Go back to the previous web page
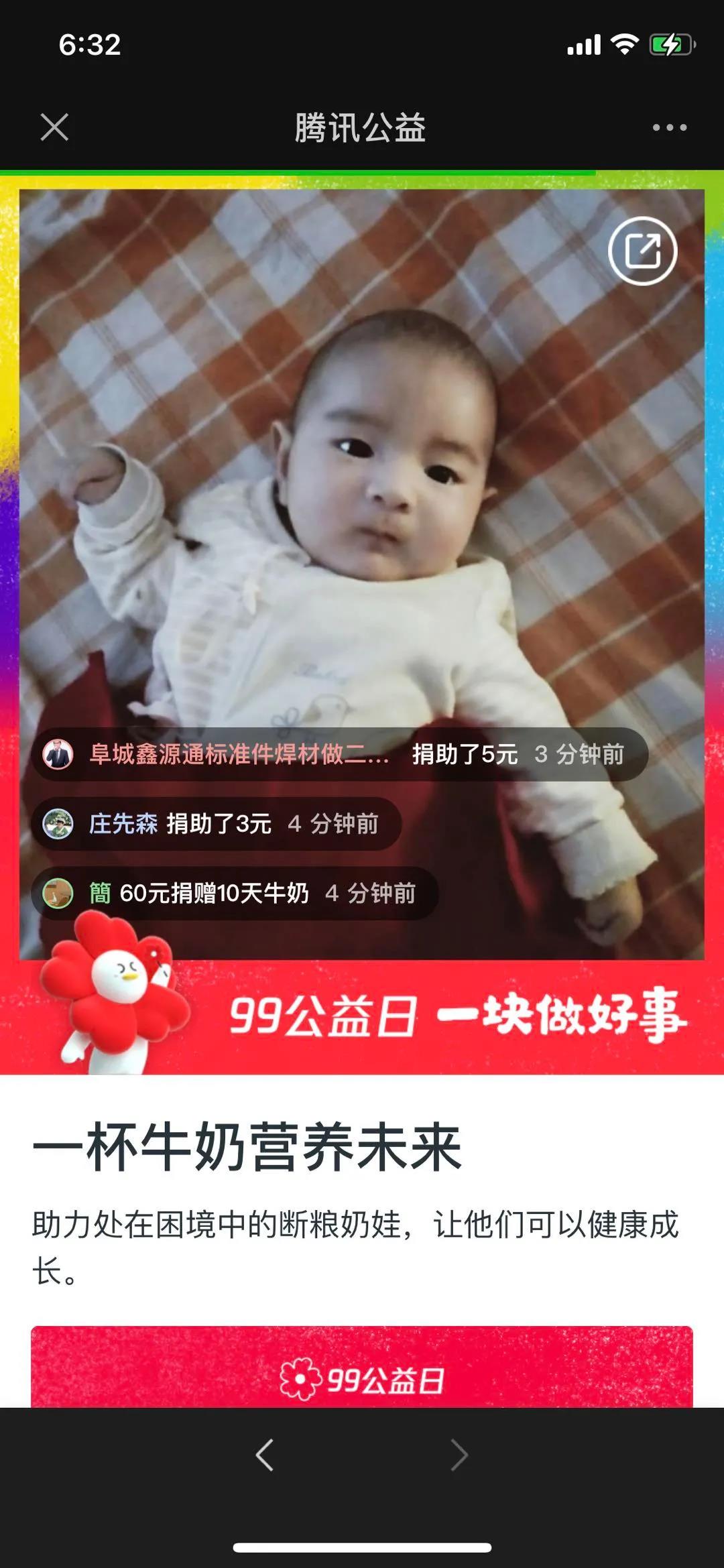The height and width of the screenshot is (1568, 724). [265, 1455]
